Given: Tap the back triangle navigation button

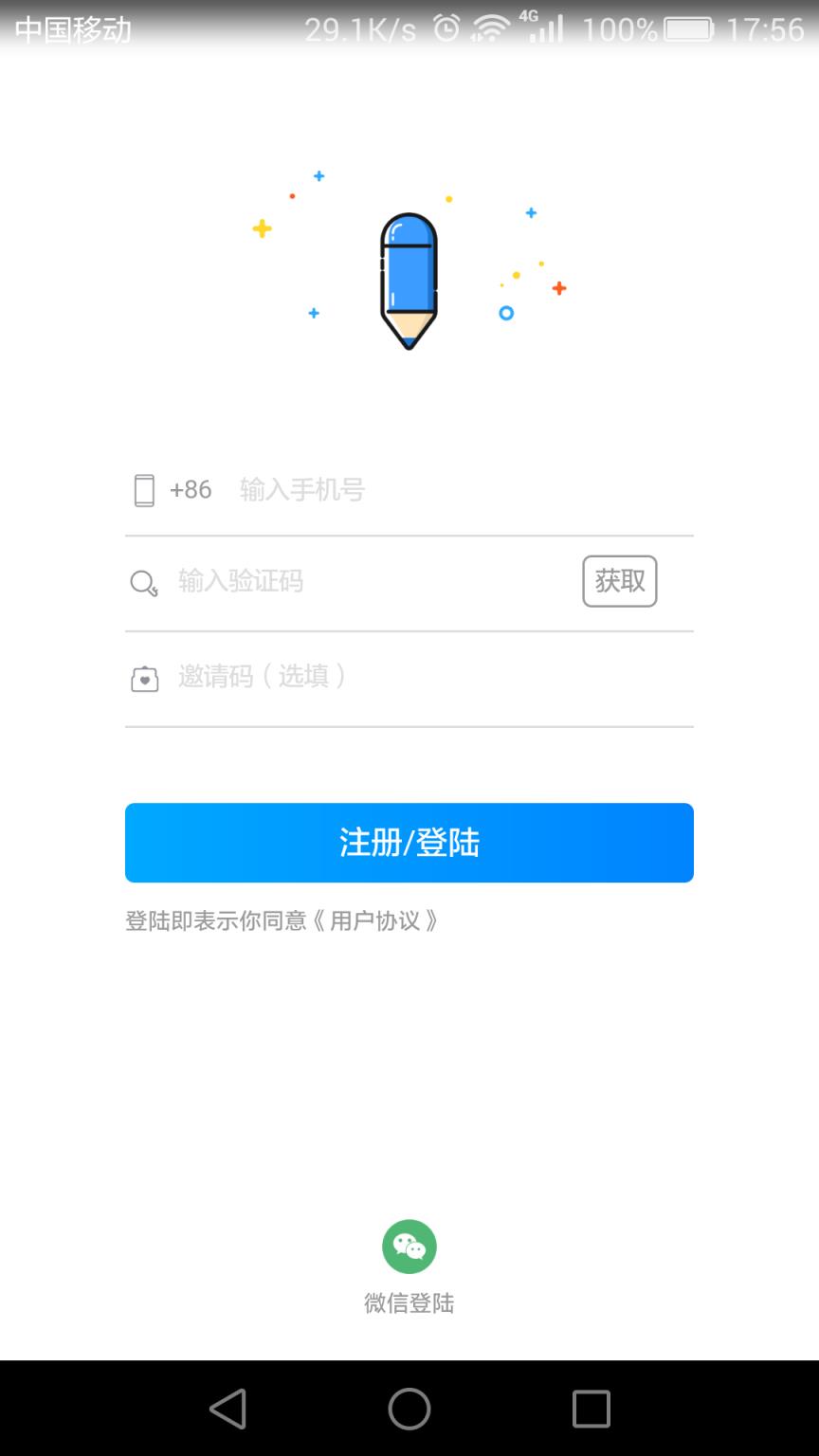Looking at the screenshot, I should tap(227, 1410).
